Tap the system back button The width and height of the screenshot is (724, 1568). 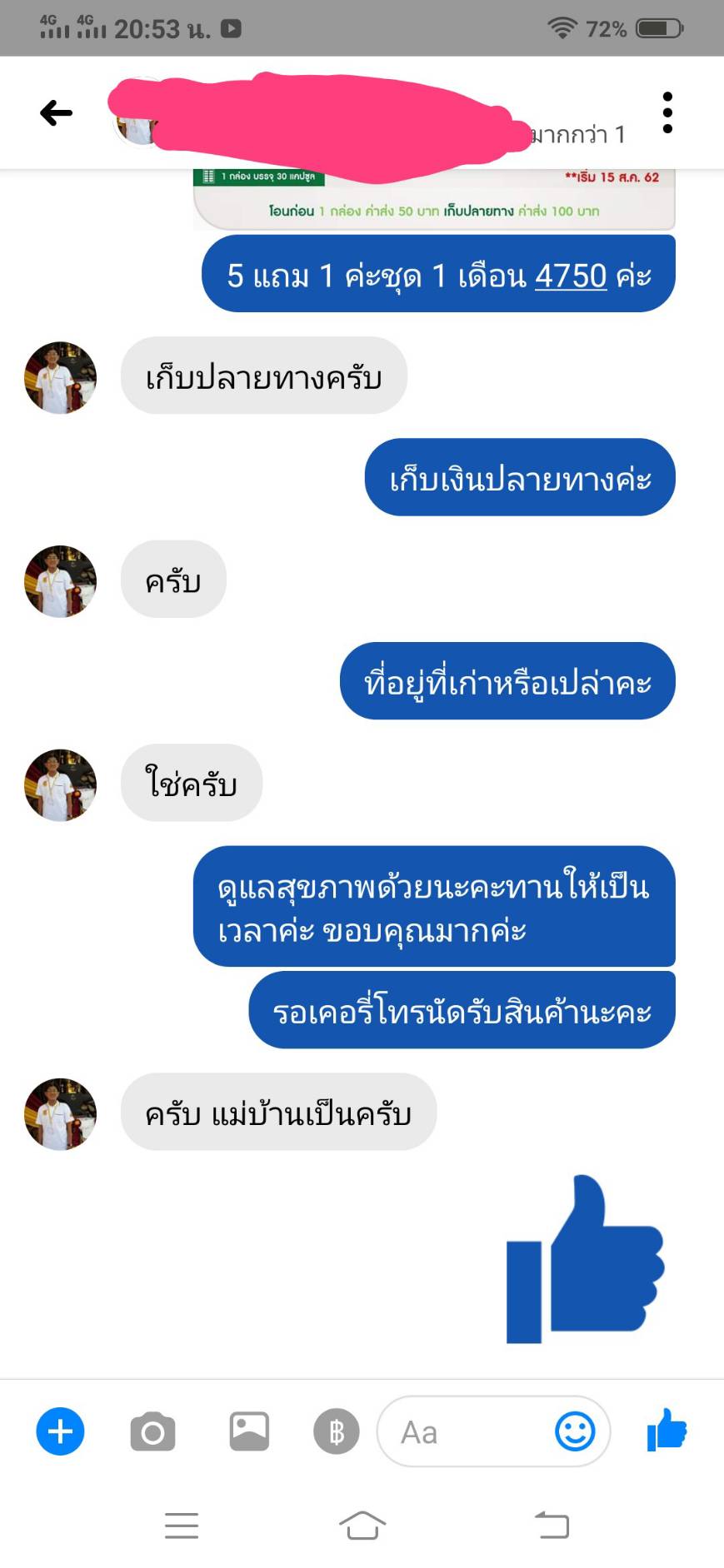pos(552,1526)
